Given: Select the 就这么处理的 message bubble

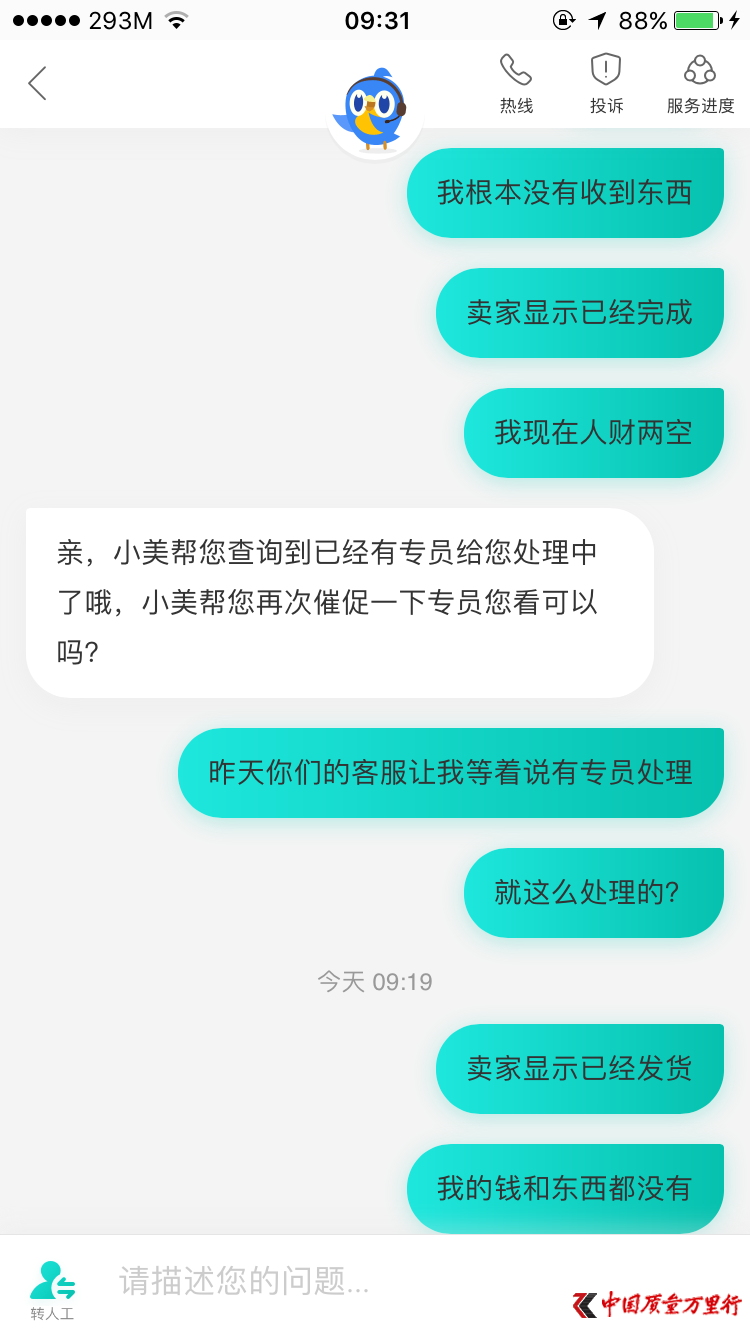Looking at the screenshot, I should coord(593,892).
